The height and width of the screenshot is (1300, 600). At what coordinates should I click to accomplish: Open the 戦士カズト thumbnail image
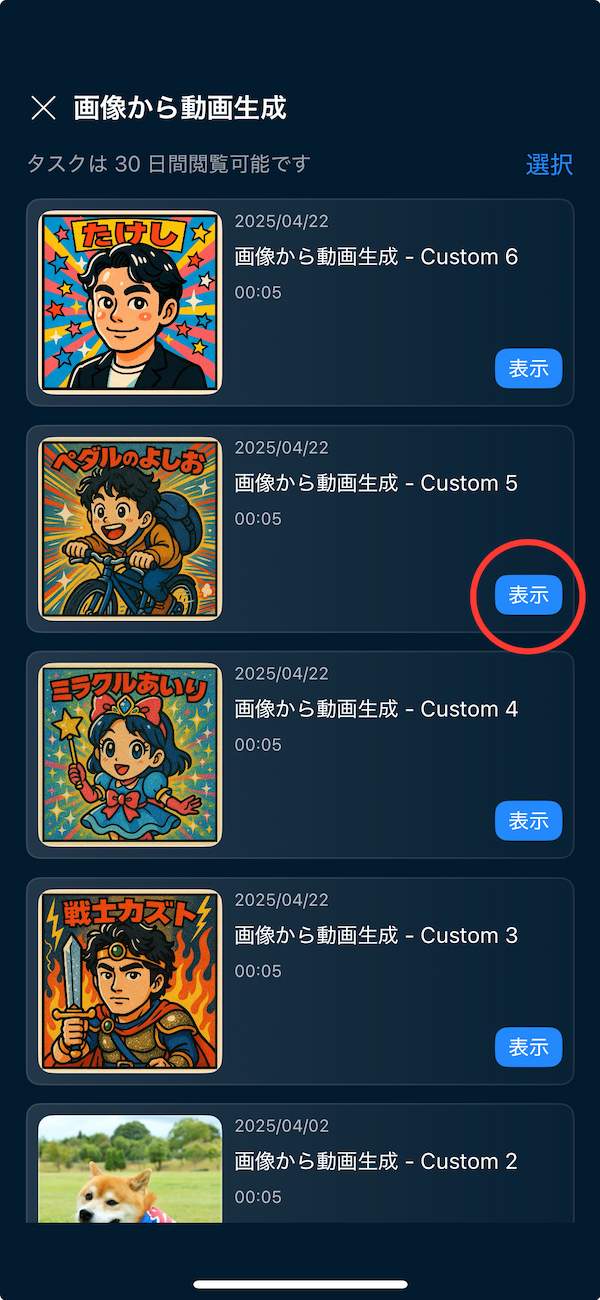pyautogui.click(x=130, y=980)
